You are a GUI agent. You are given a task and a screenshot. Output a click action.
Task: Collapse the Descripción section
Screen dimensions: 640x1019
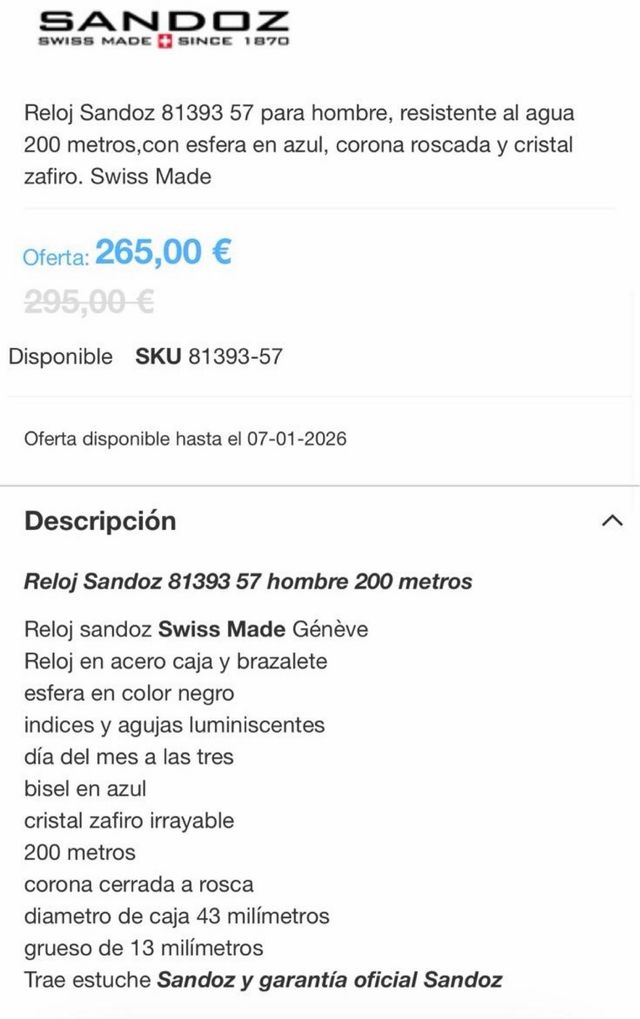pos(612,521)
